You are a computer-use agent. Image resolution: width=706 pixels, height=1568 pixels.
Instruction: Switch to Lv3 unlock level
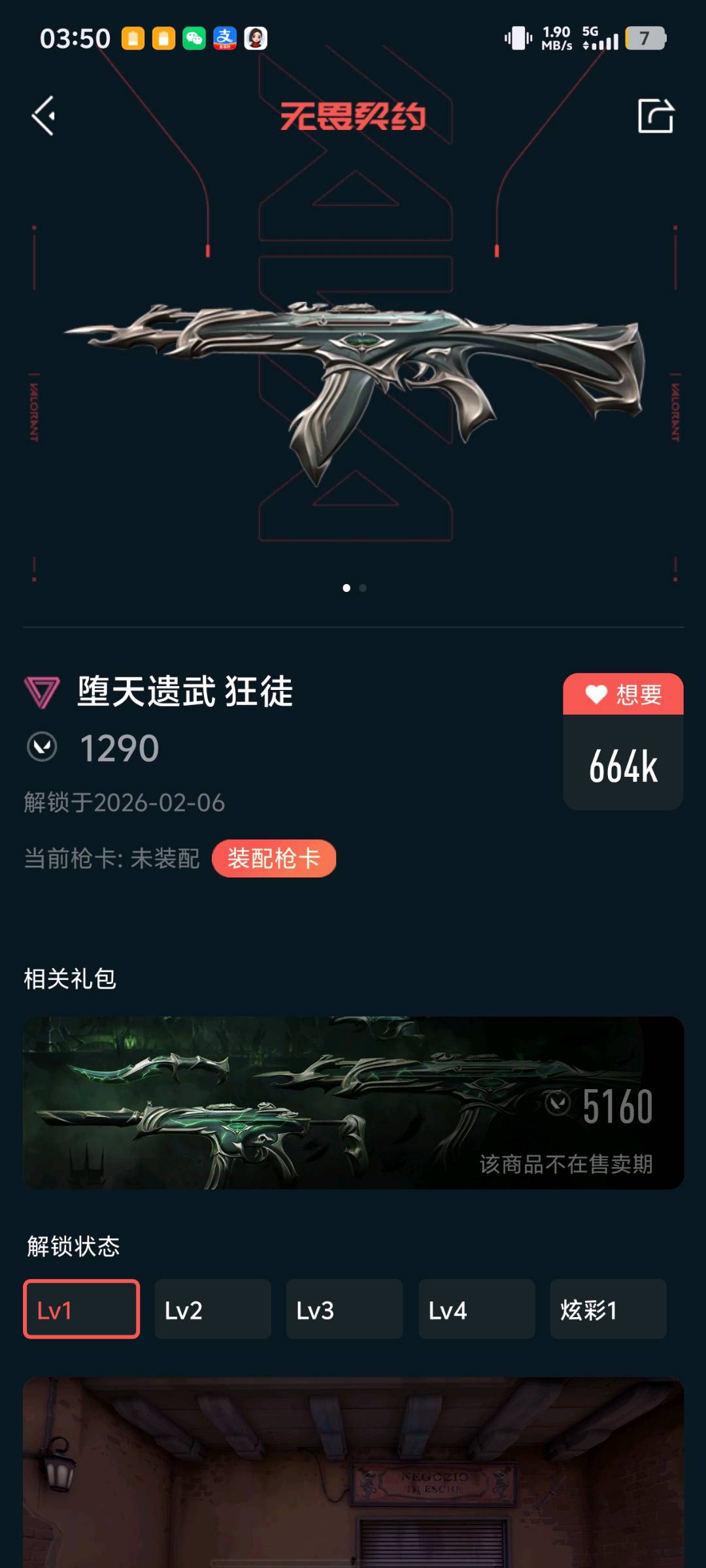click(x=345, y=1309)
